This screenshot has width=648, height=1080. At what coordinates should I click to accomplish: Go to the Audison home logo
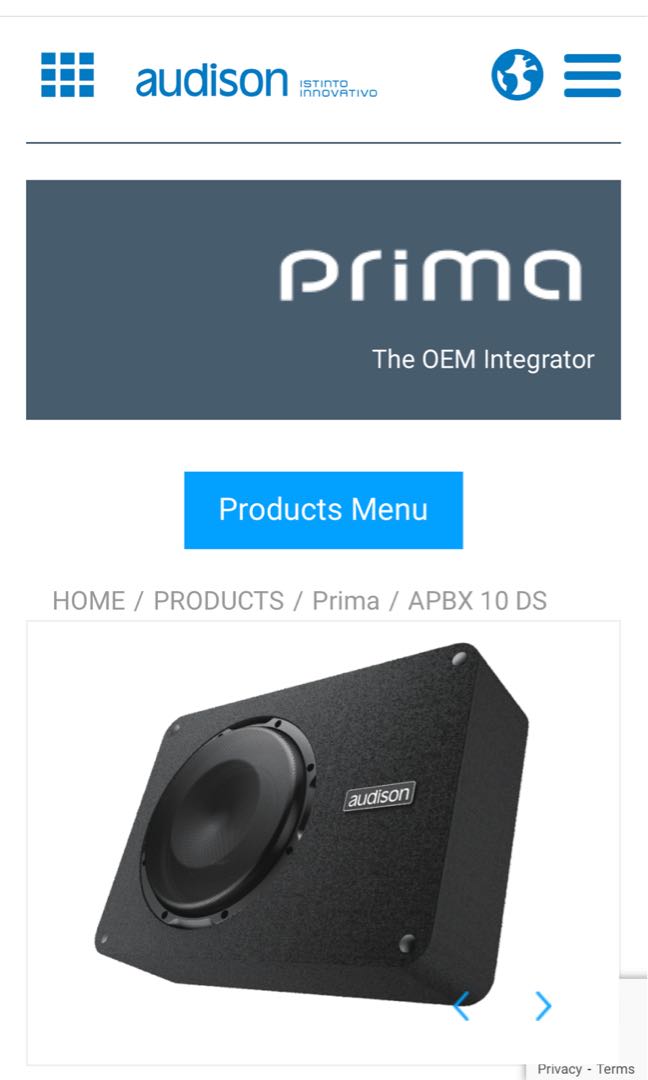(x=256, y=81)
